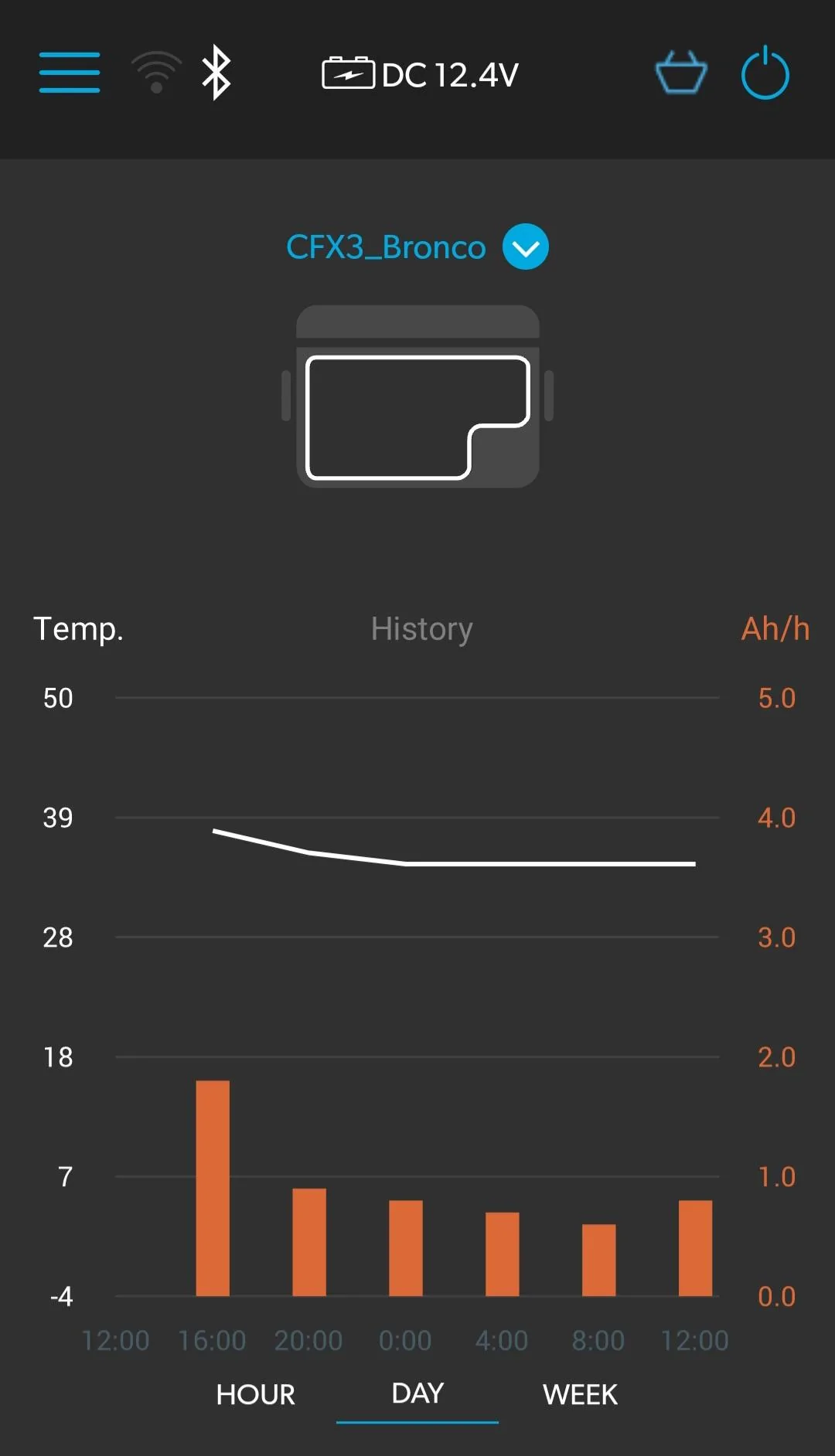Open the shopping basket
Image resolution: width=835 pixels, height=1456 pixels.
tap(681, 73)
